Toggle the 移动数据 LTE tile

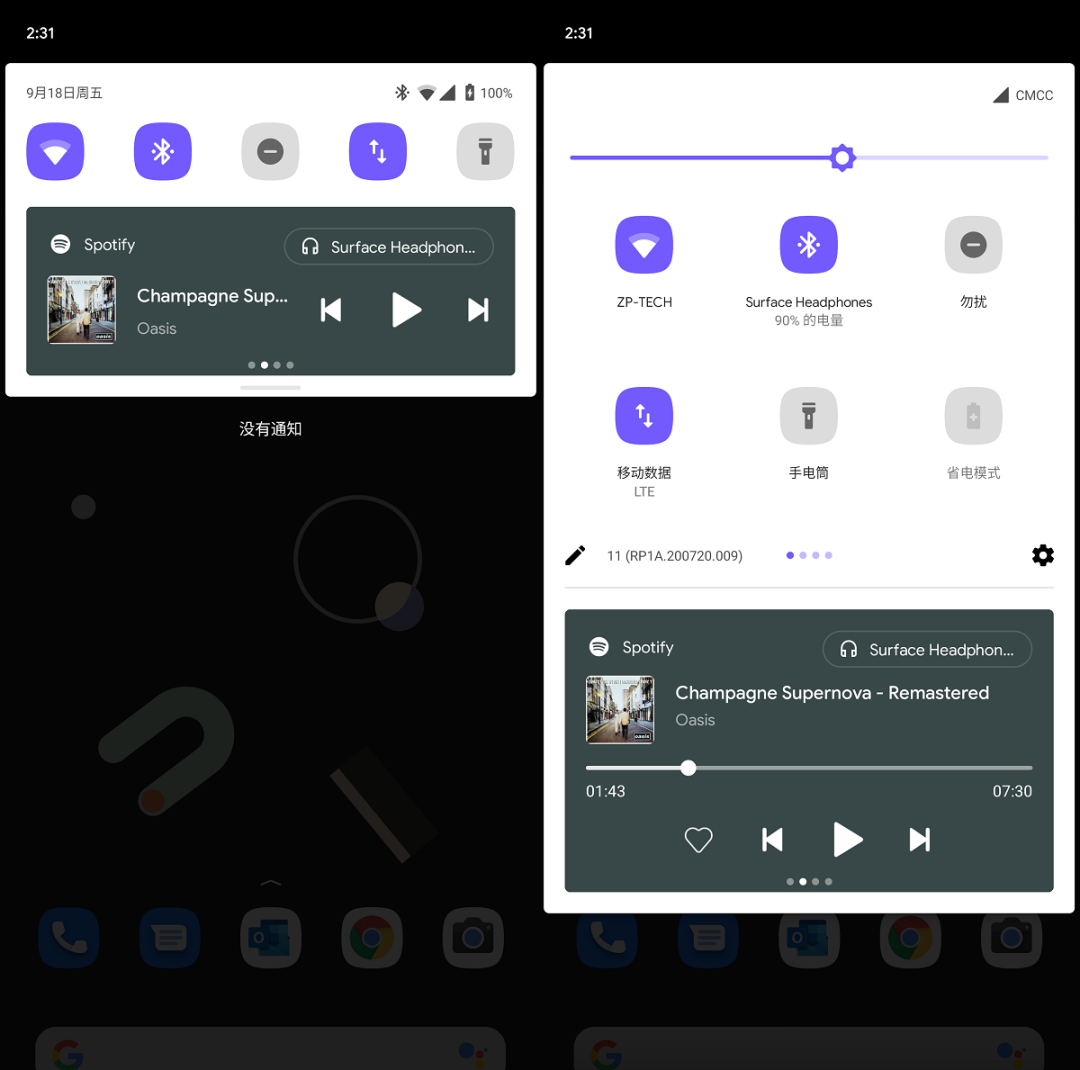[644, 416]
